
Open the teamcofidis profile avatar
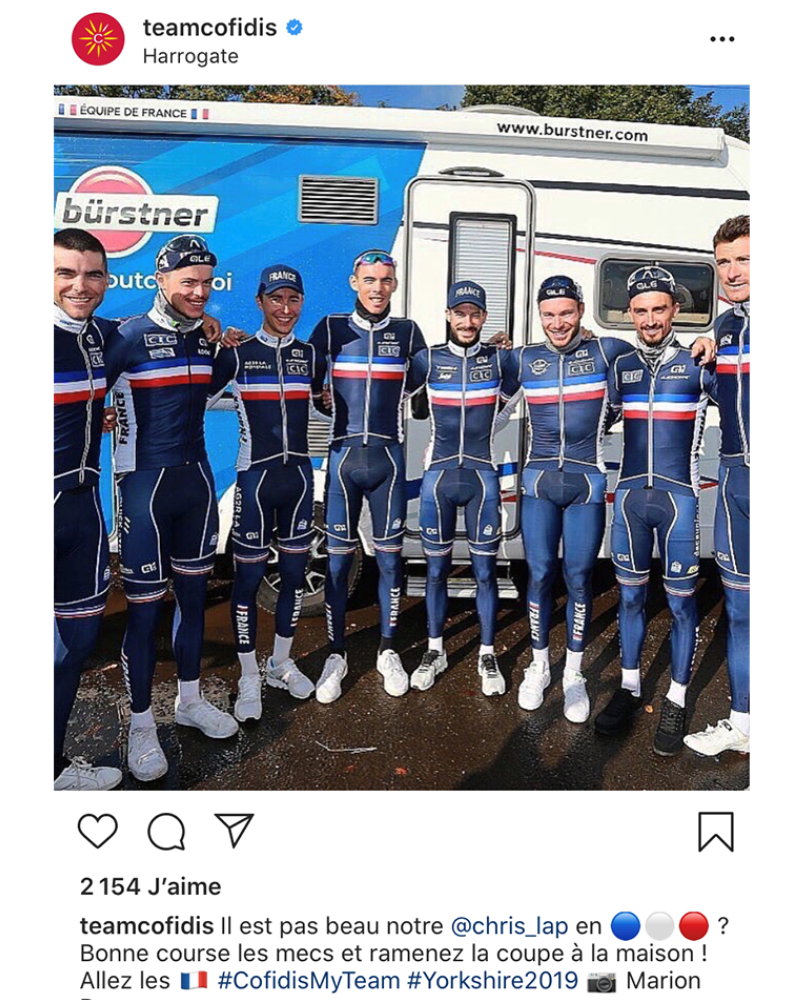click(98, 40)
